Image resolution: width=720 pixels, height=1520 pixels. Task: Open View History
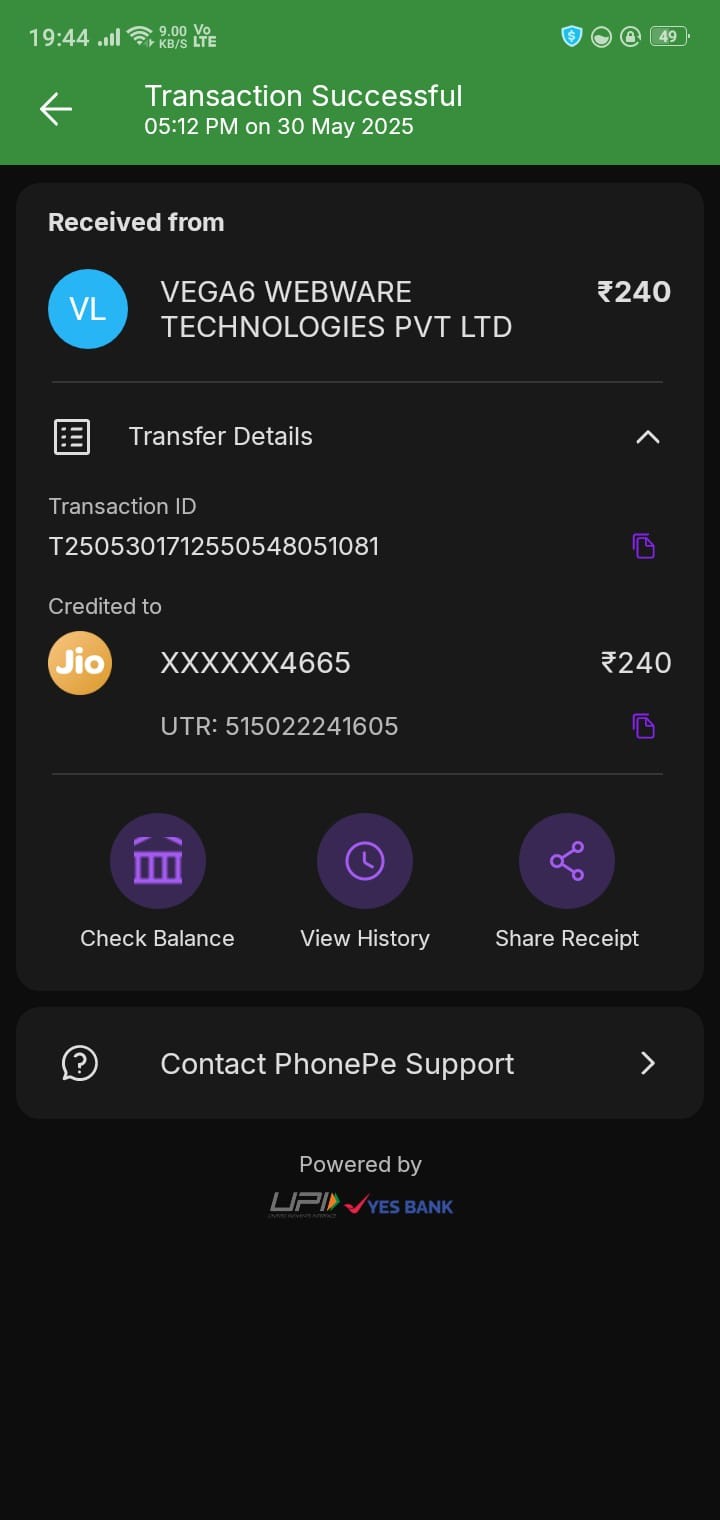point(365,862)
